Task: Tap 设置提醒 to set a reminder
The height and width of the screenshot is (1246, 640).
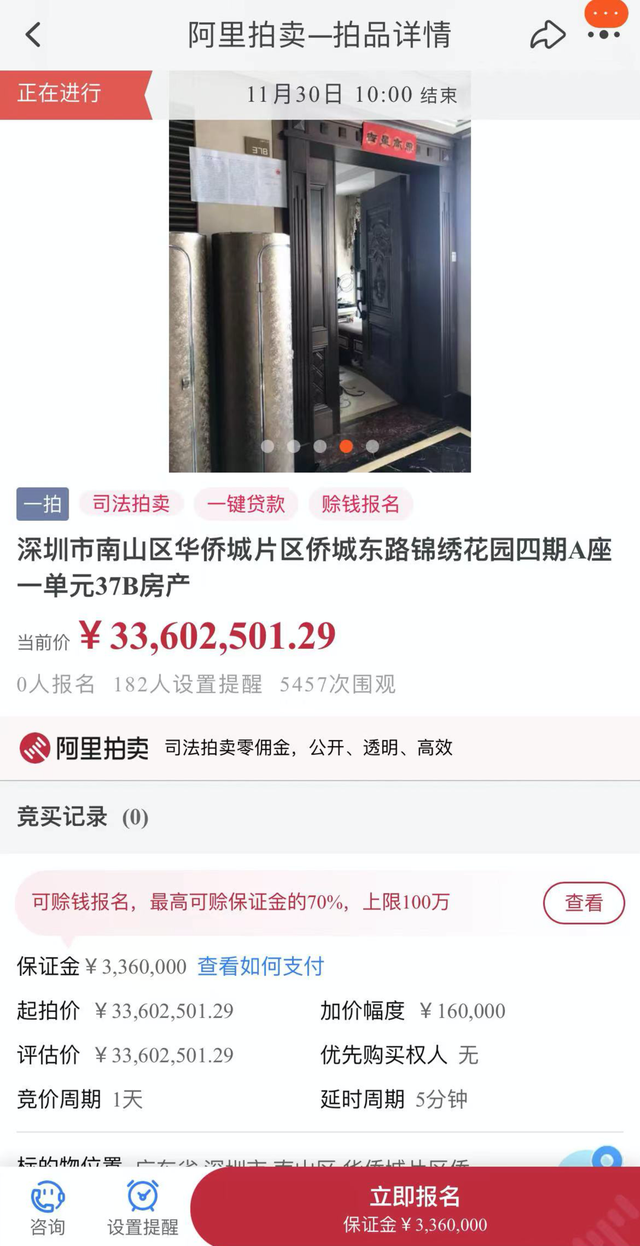Action: [143, 1208]
